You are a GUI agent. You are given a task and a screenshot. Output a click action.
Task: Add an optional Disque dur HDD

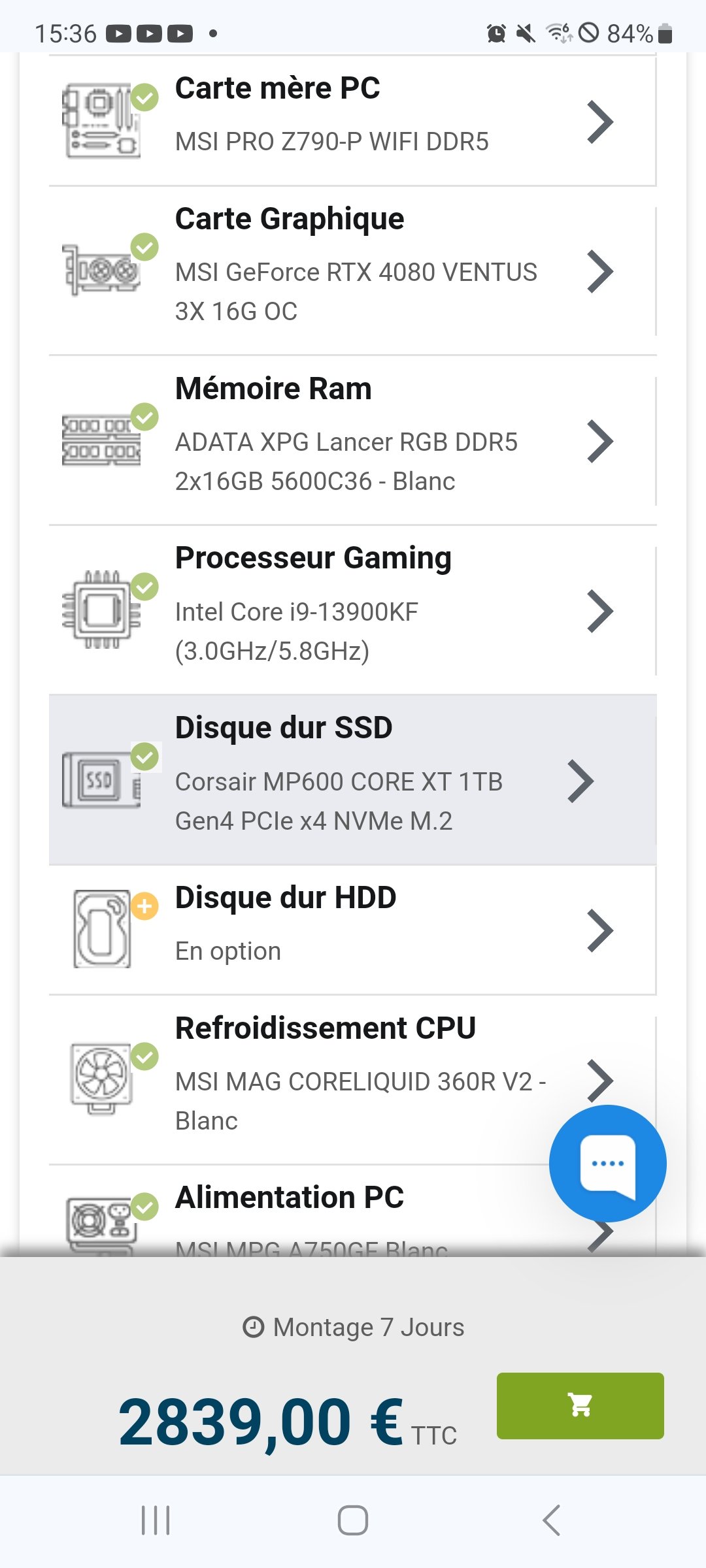point(353,930)
